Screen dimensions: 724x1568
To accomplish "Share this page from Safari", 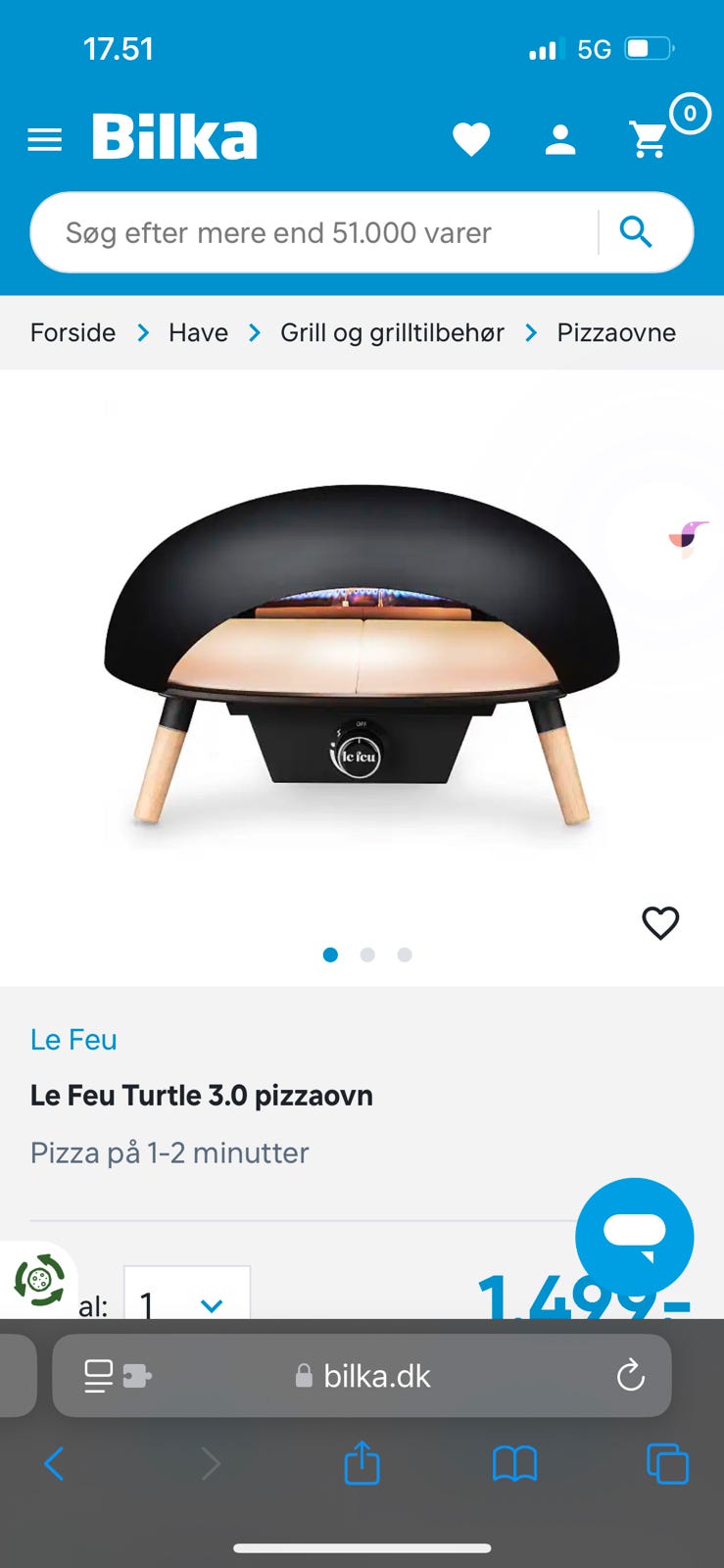I will point(362,1464).
